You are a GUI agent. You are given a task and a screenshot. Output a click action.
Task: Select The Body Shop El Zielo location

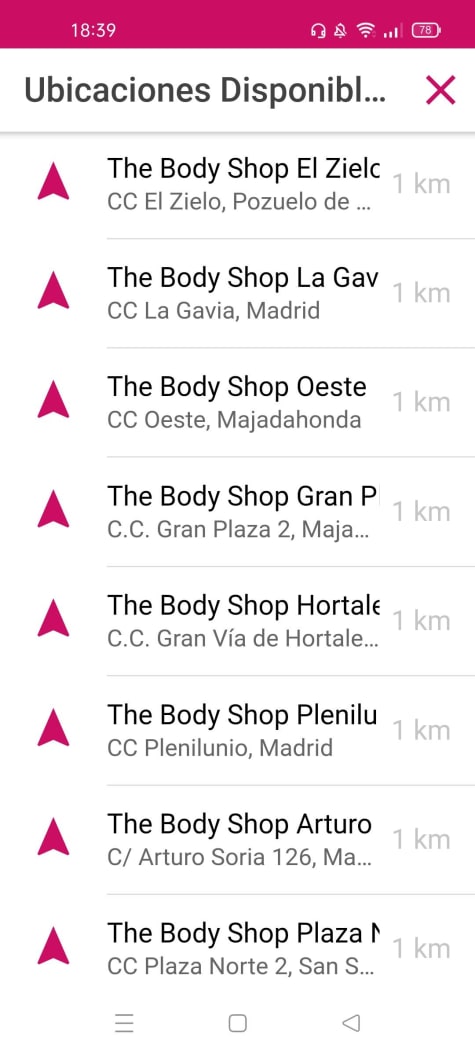coord(237,184)
